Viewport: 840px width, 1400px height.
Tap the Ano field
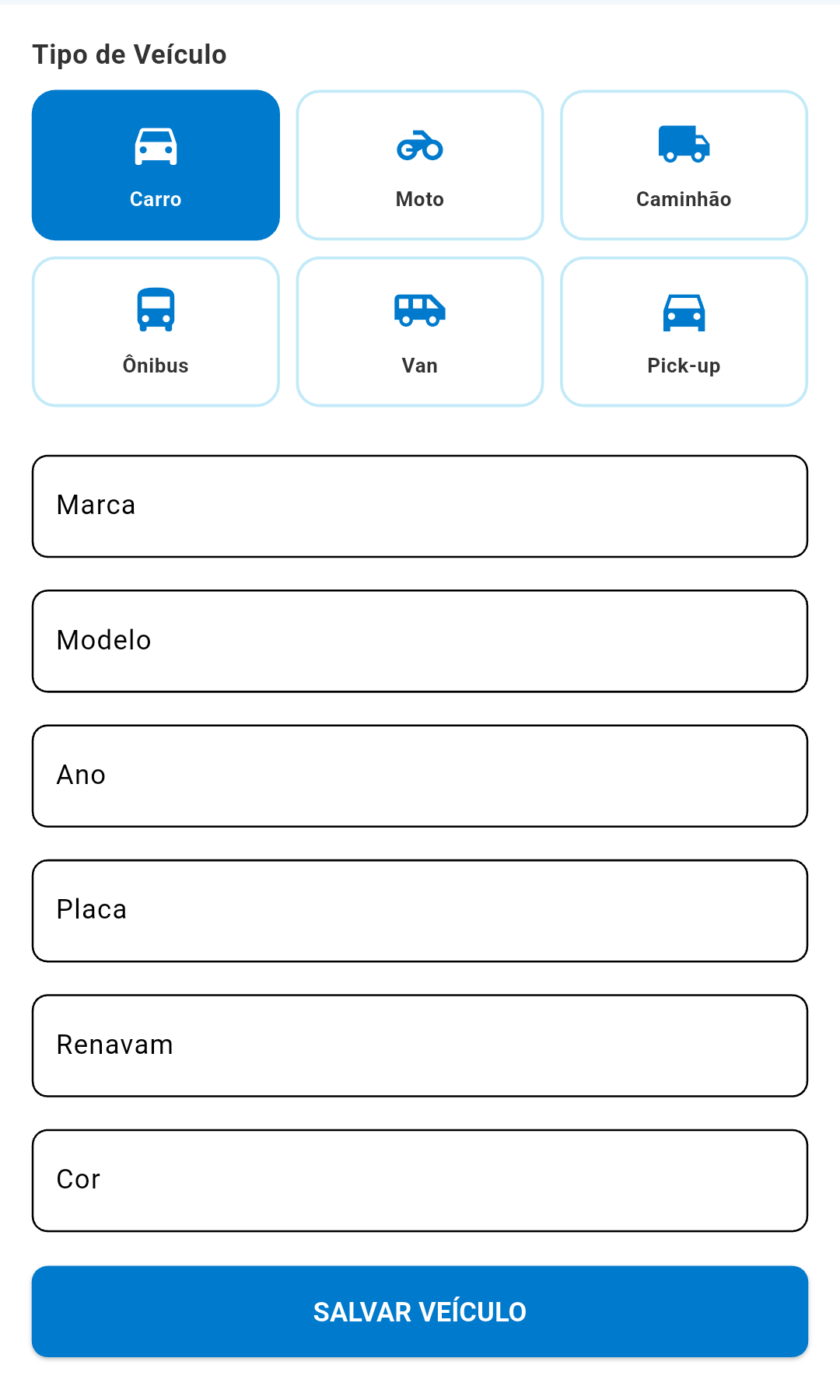(x=420, y=775)
